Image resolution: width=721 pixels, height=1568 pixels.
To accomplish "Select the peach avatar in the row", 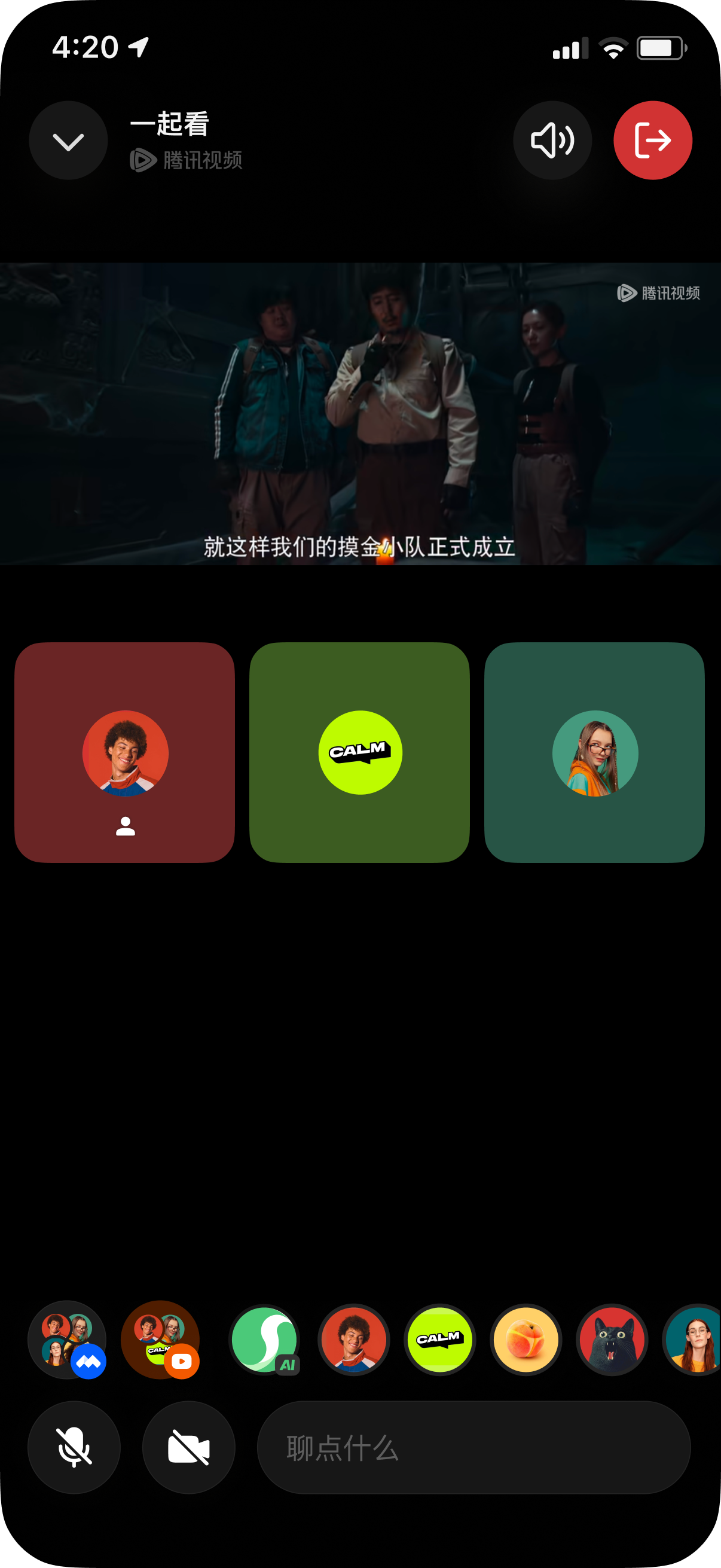I will pos(526,1339).
